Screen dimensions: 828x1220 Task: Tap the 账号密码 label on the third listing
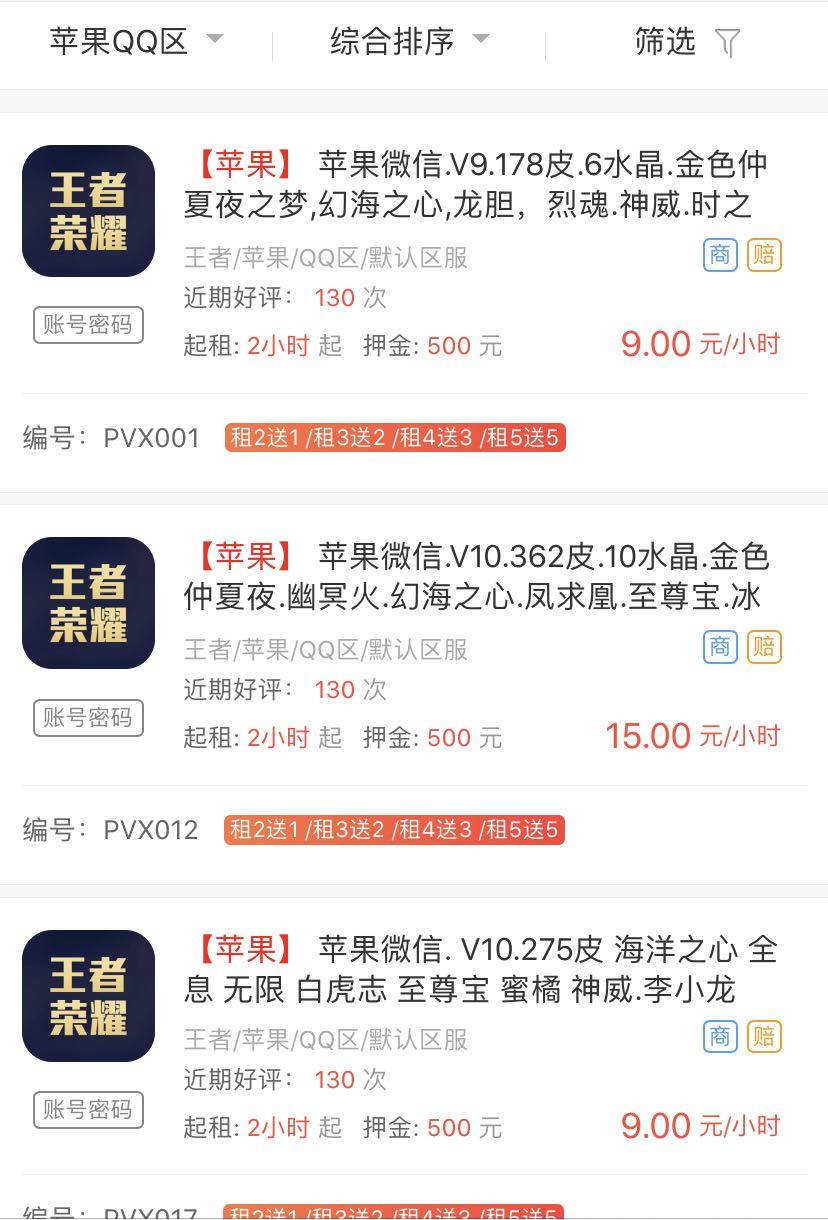point(87,1110)
